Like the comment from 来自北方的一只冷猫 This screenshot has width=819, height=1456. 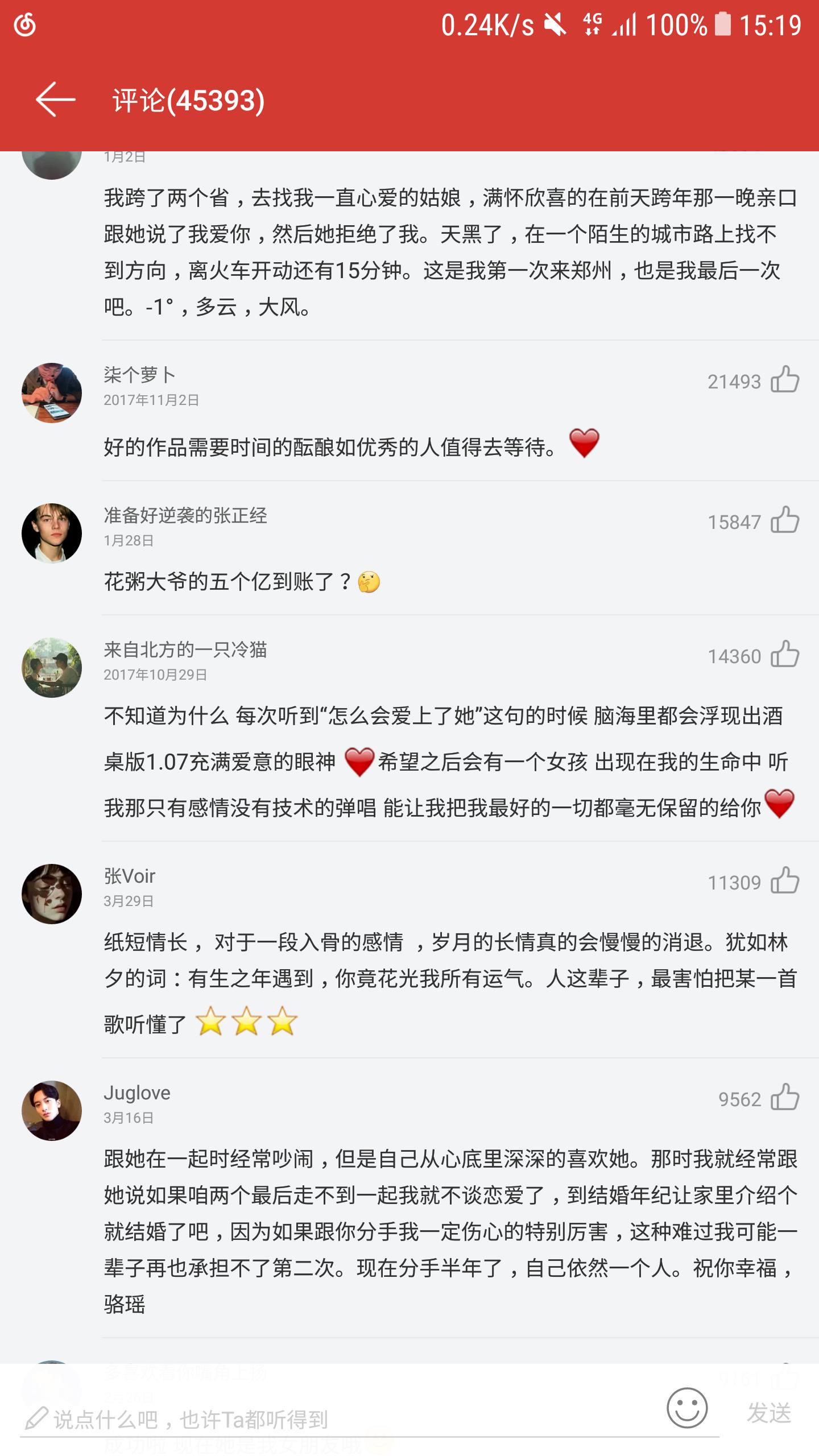785,655
